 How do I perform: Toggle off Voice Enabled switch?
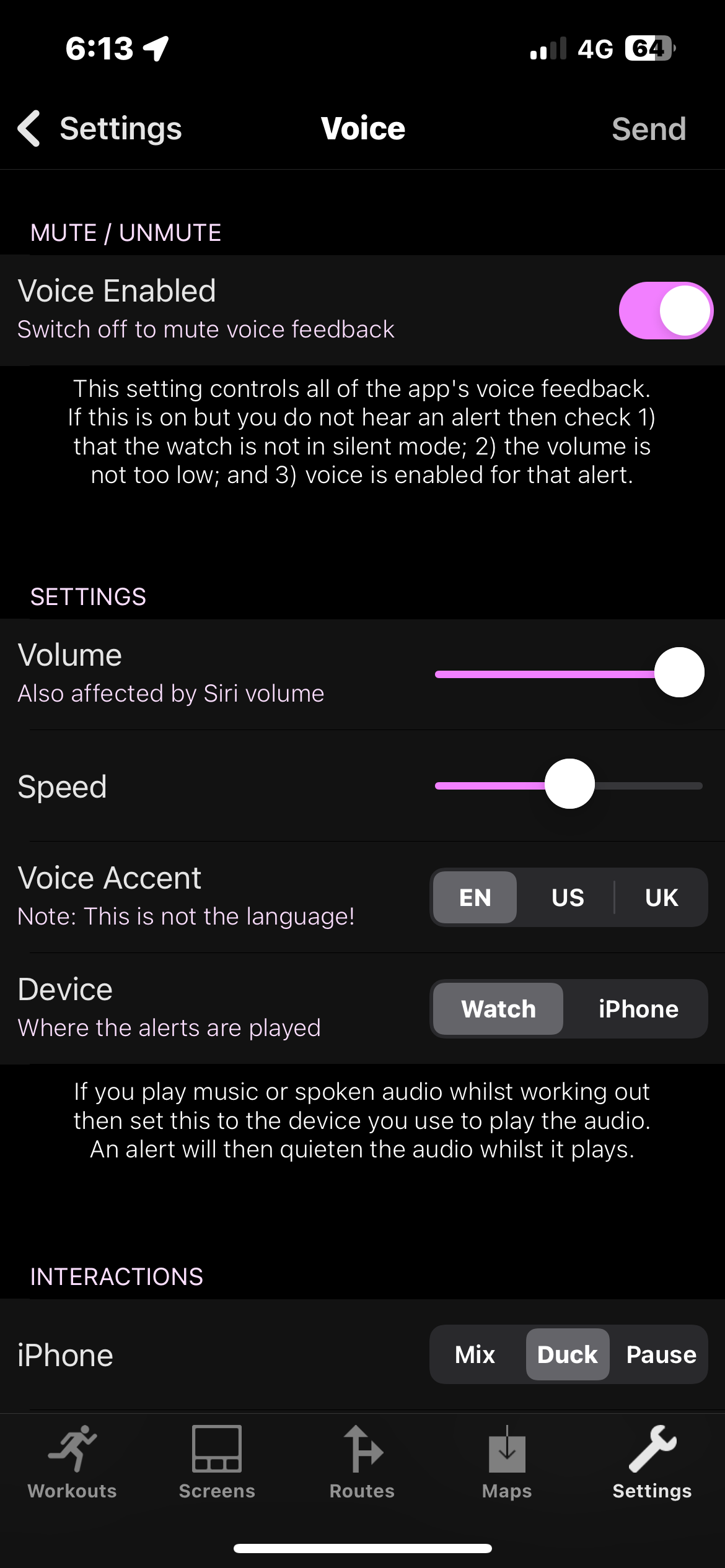tap(666, 310)
